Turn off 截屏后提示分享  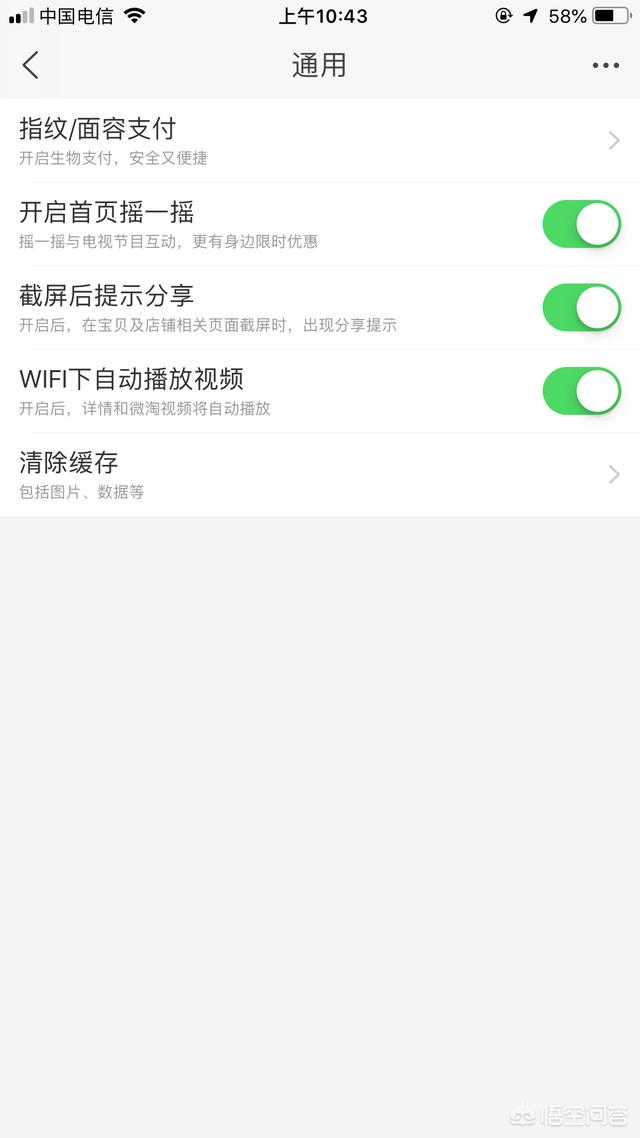click(581, 308)
